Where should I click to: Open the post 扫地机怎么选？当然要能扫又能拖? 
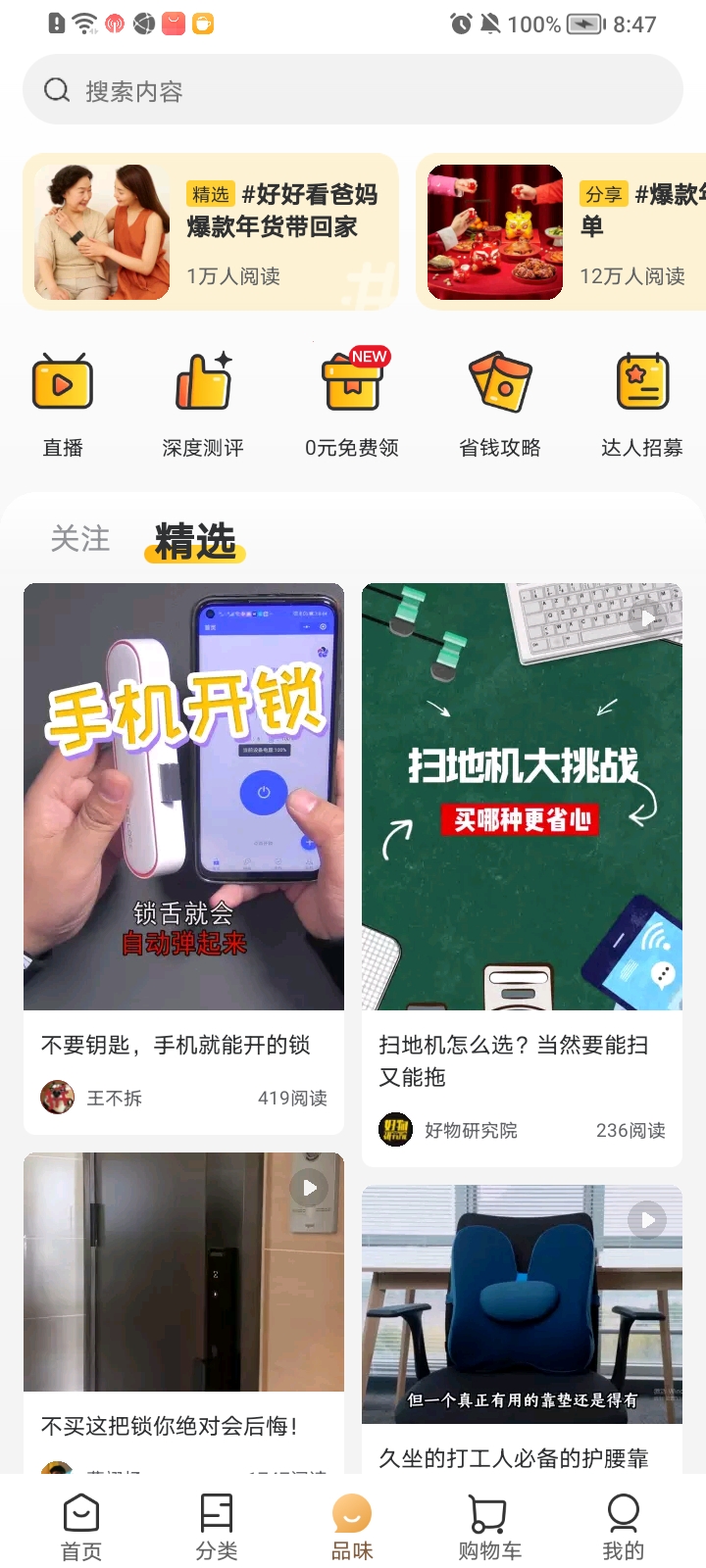(522, 796)
